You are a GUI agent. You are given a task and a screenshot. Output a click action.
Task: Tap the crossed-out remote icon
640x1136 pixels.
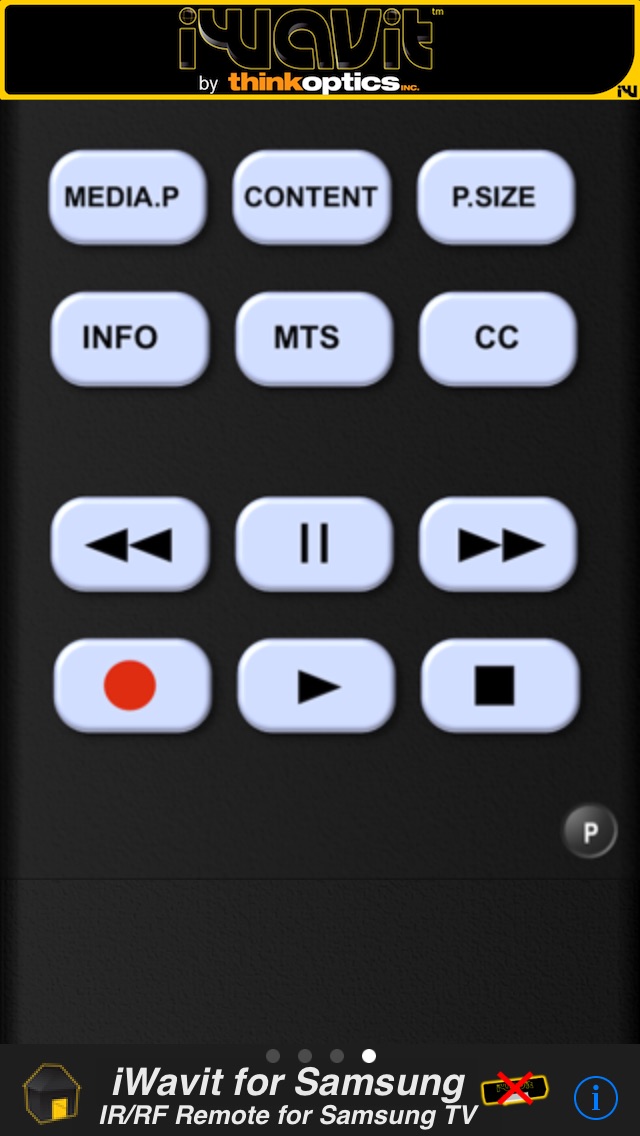(515, 1088)
